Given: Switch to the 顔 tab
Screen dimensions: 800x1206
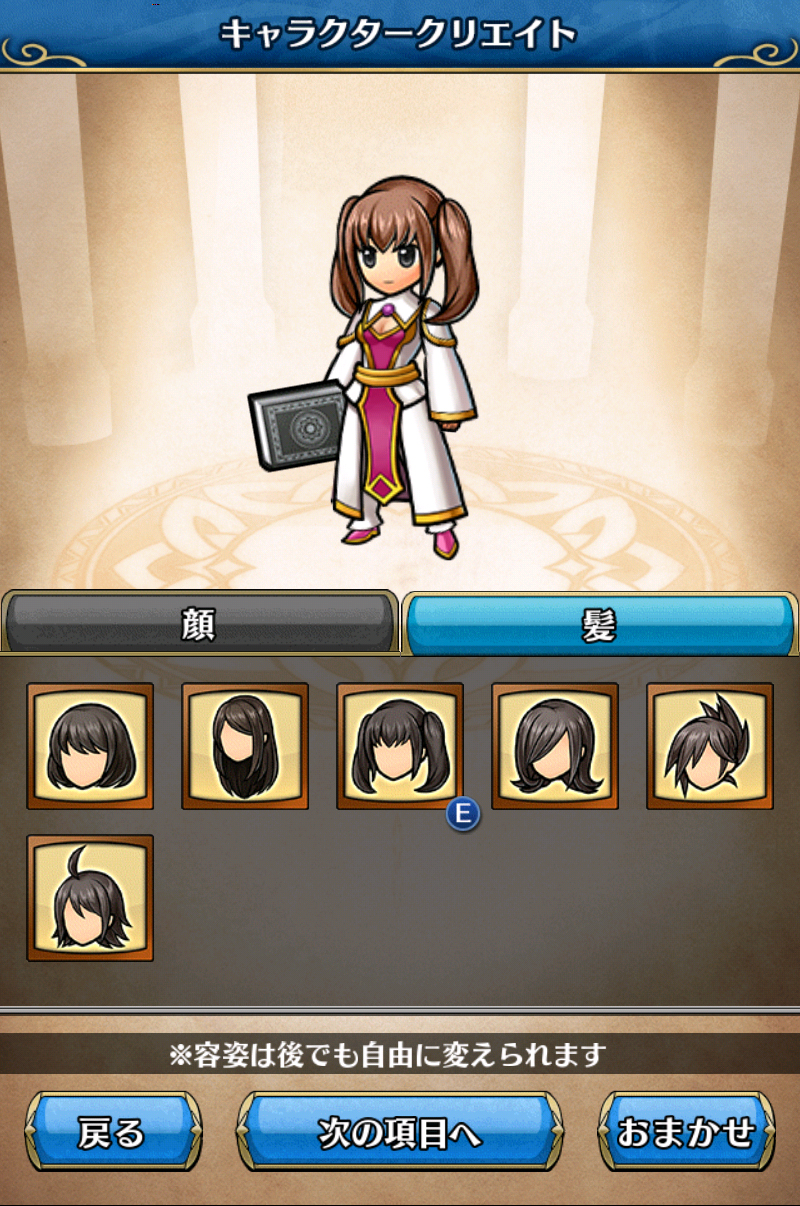Looking at the screenshot, I should (x=199, y=624).
